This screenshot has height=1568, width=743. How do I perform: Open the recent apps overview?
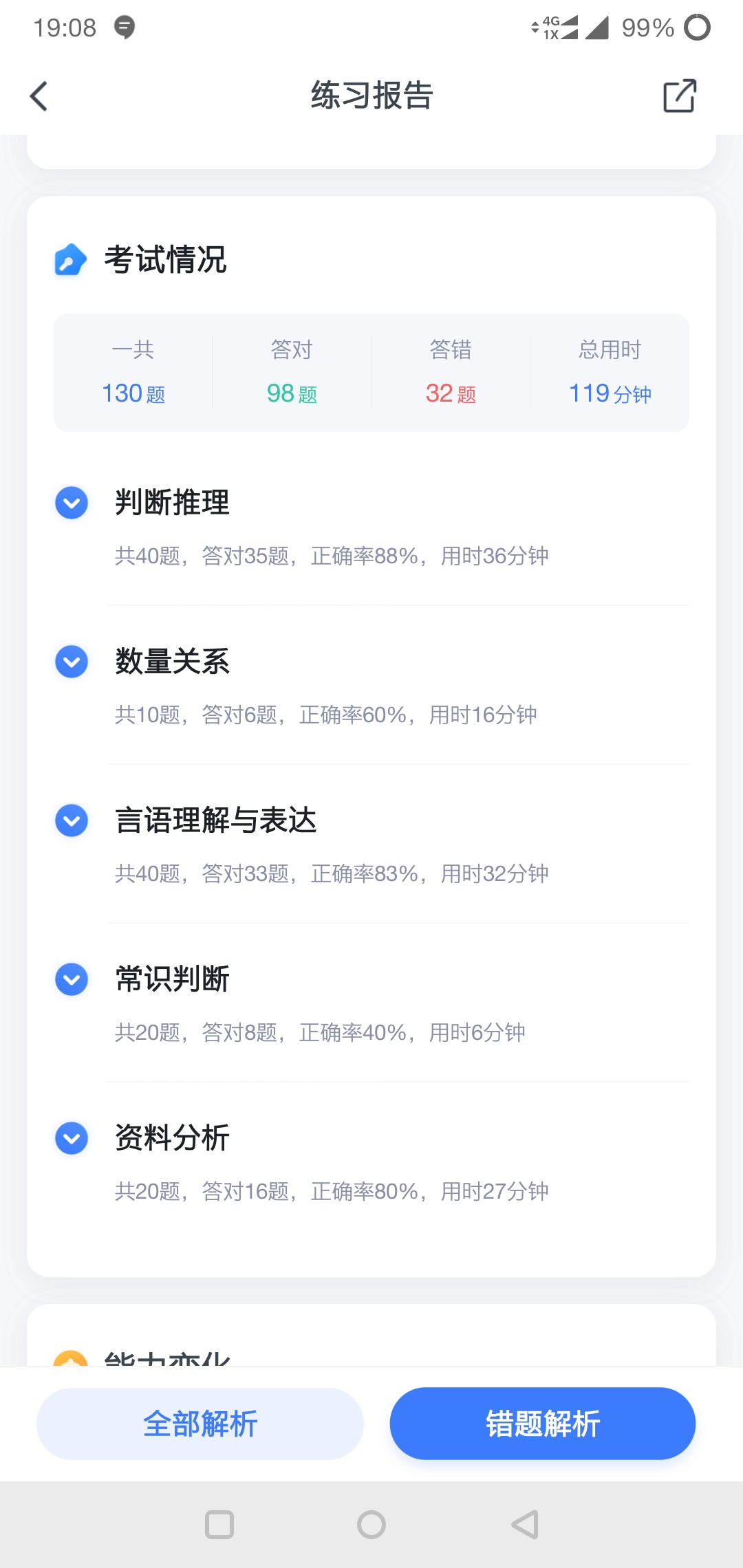point(219,1525)
